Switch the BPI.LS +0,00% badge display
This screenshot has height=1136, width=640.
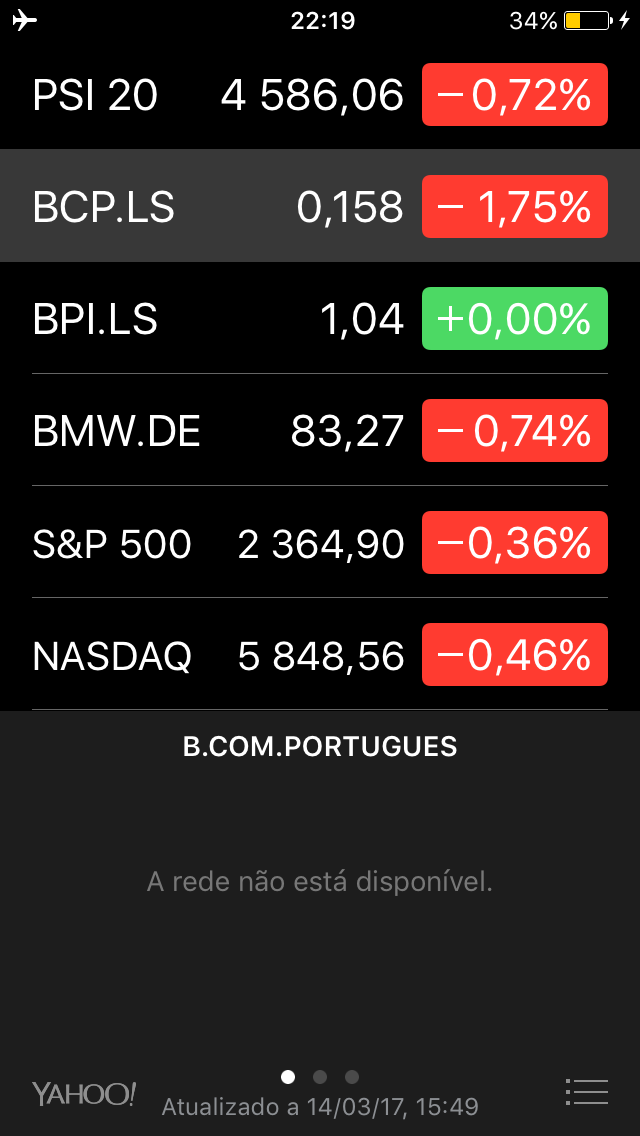pyautogui.click(x=515, y=319)
